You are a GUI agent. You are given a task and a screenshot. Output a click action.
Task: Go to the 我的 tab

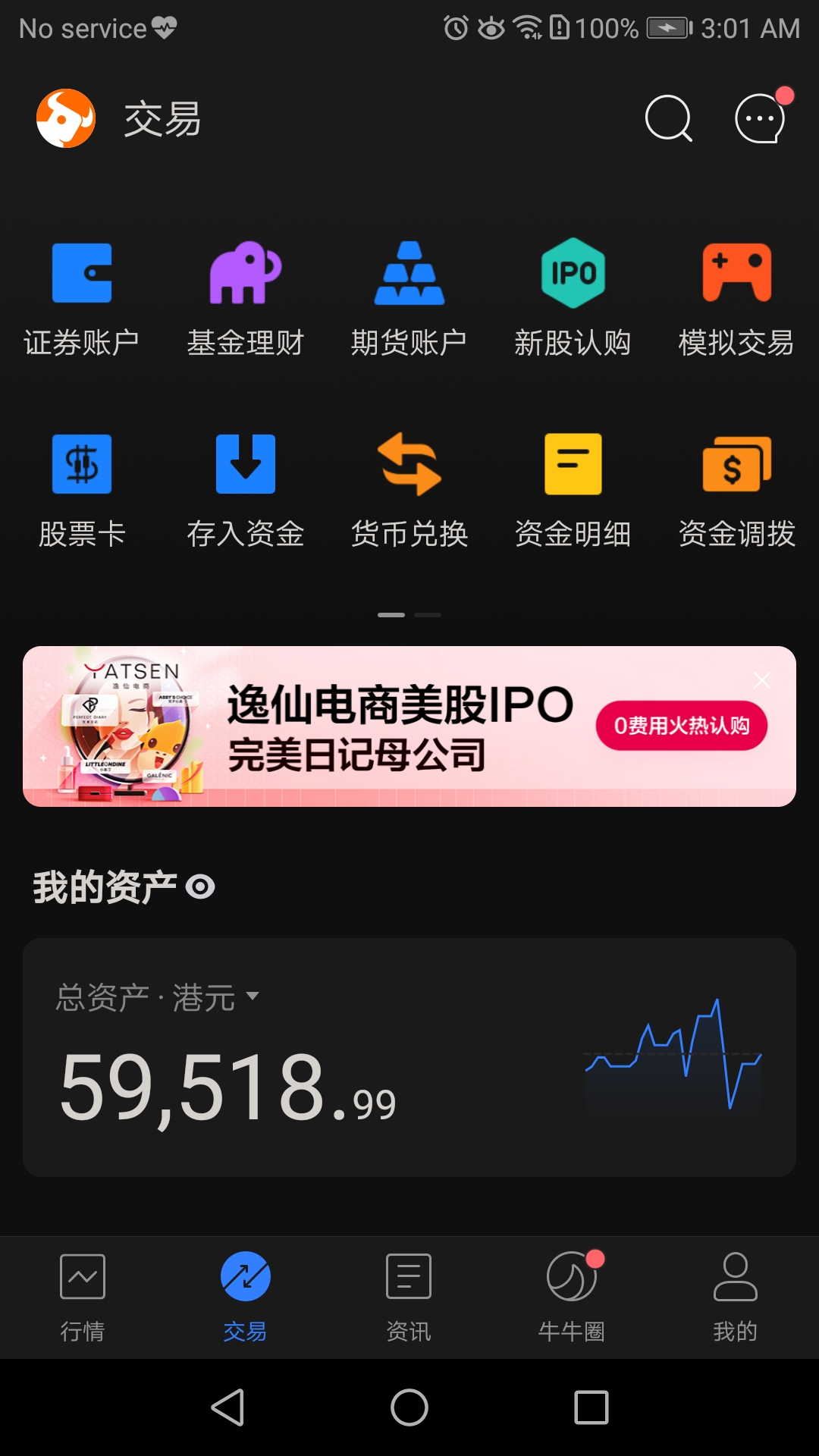tap(735, 1297)
